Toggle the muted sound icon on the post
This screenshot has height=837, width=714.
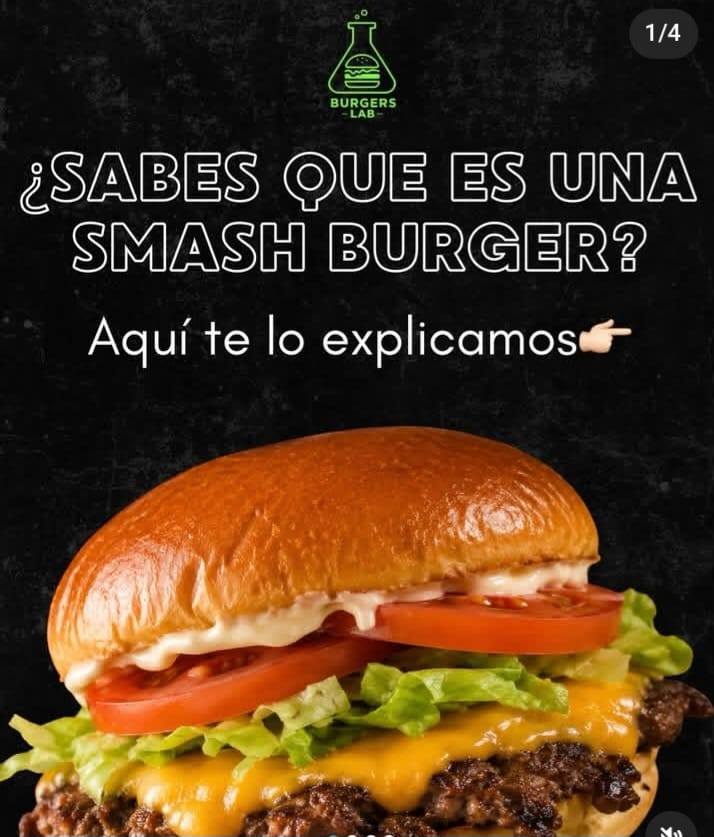[673, 828]
